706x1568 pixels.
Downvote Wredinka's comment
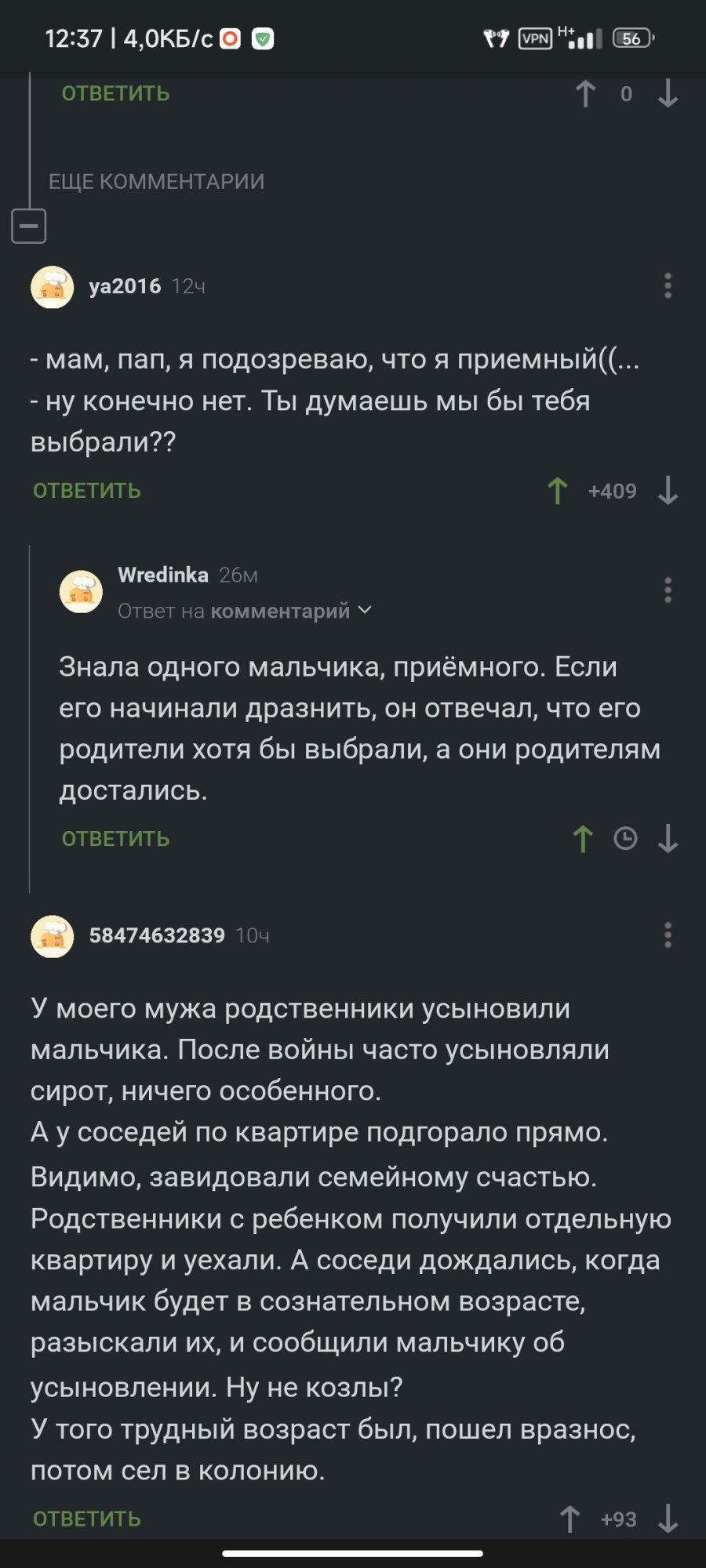coord(668,839)
